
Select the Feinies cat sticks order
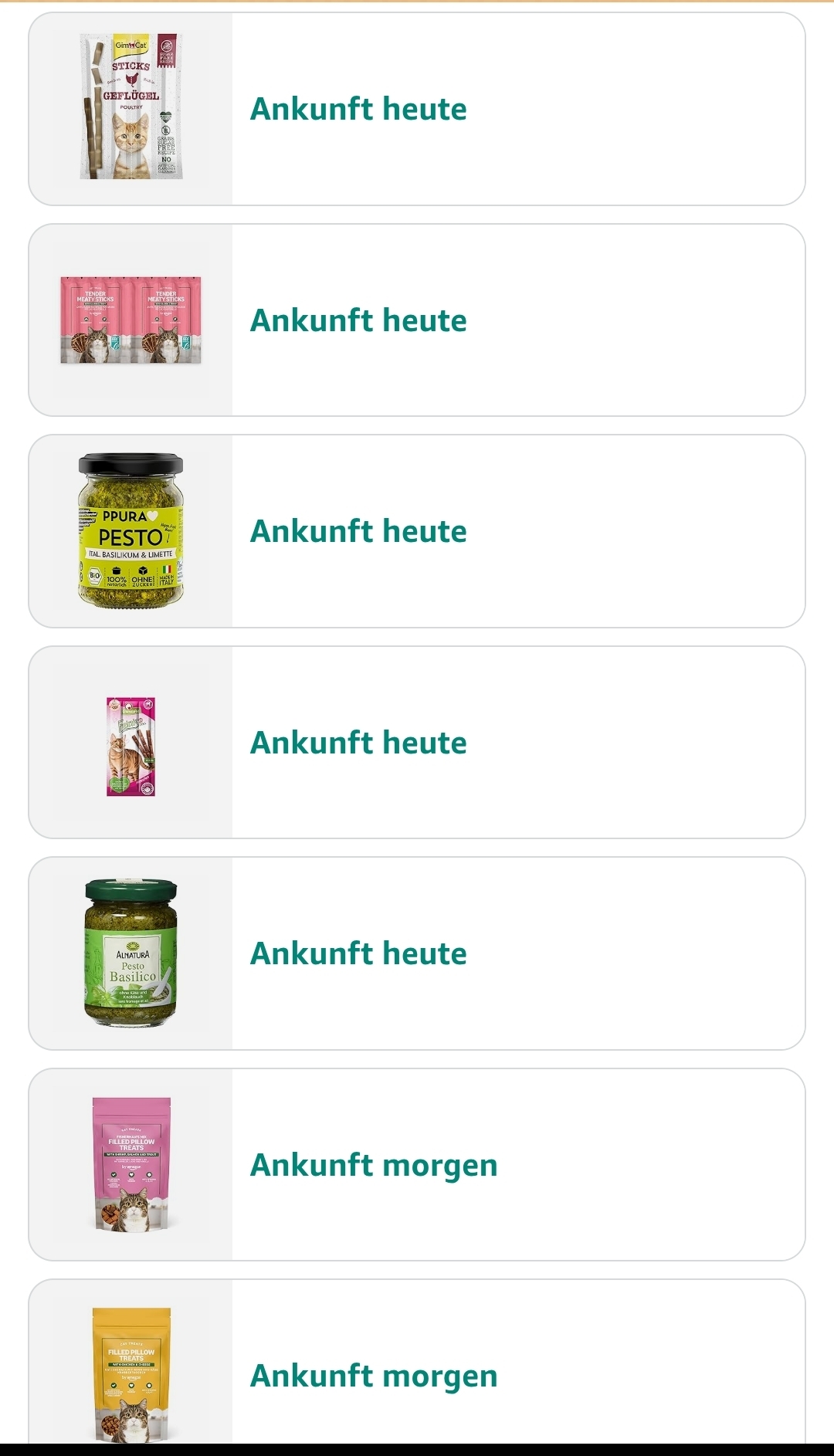[x=417, y=743]
